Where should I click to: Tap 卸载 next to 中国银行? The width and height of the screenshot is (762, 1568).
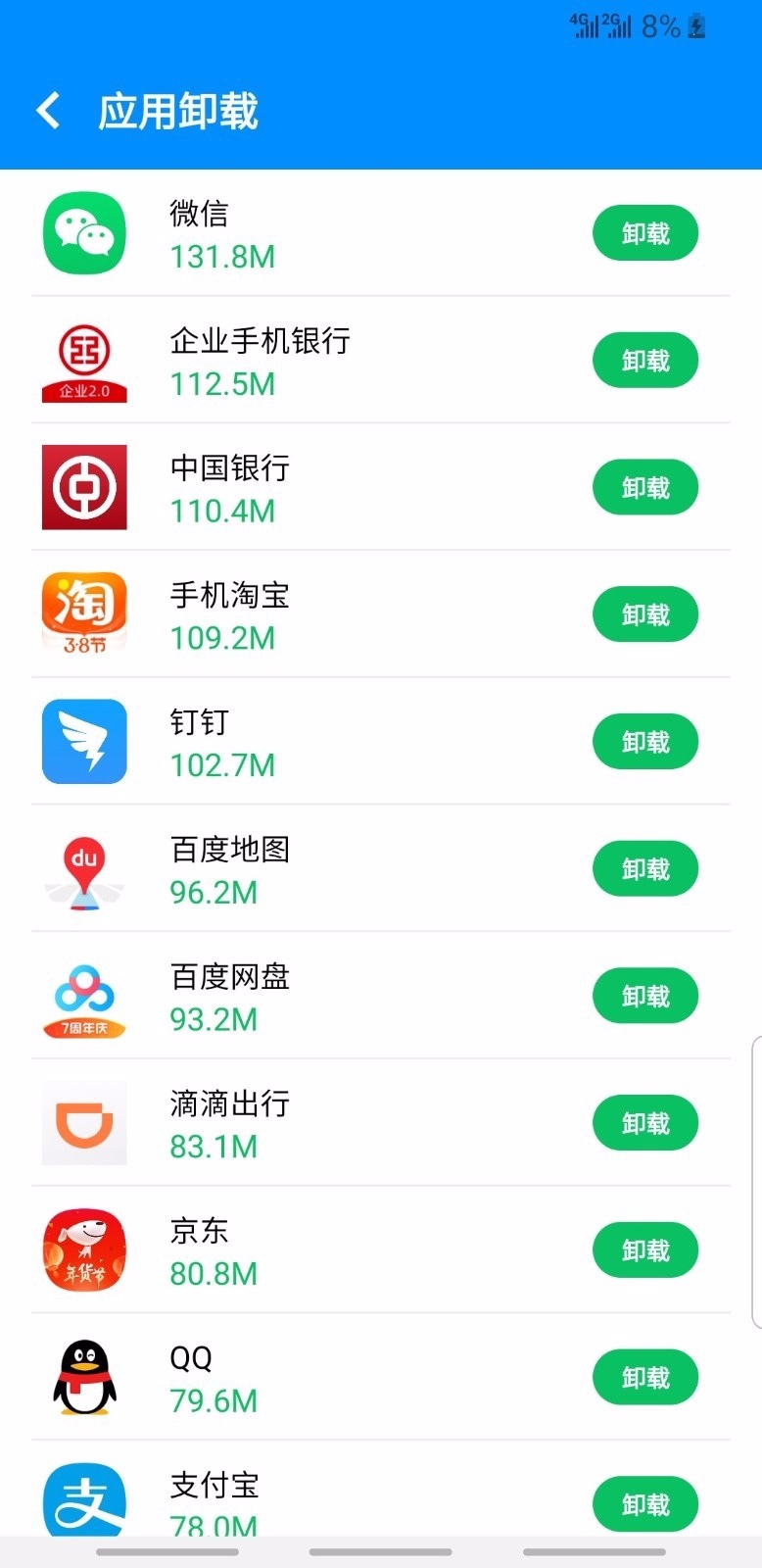644,488
